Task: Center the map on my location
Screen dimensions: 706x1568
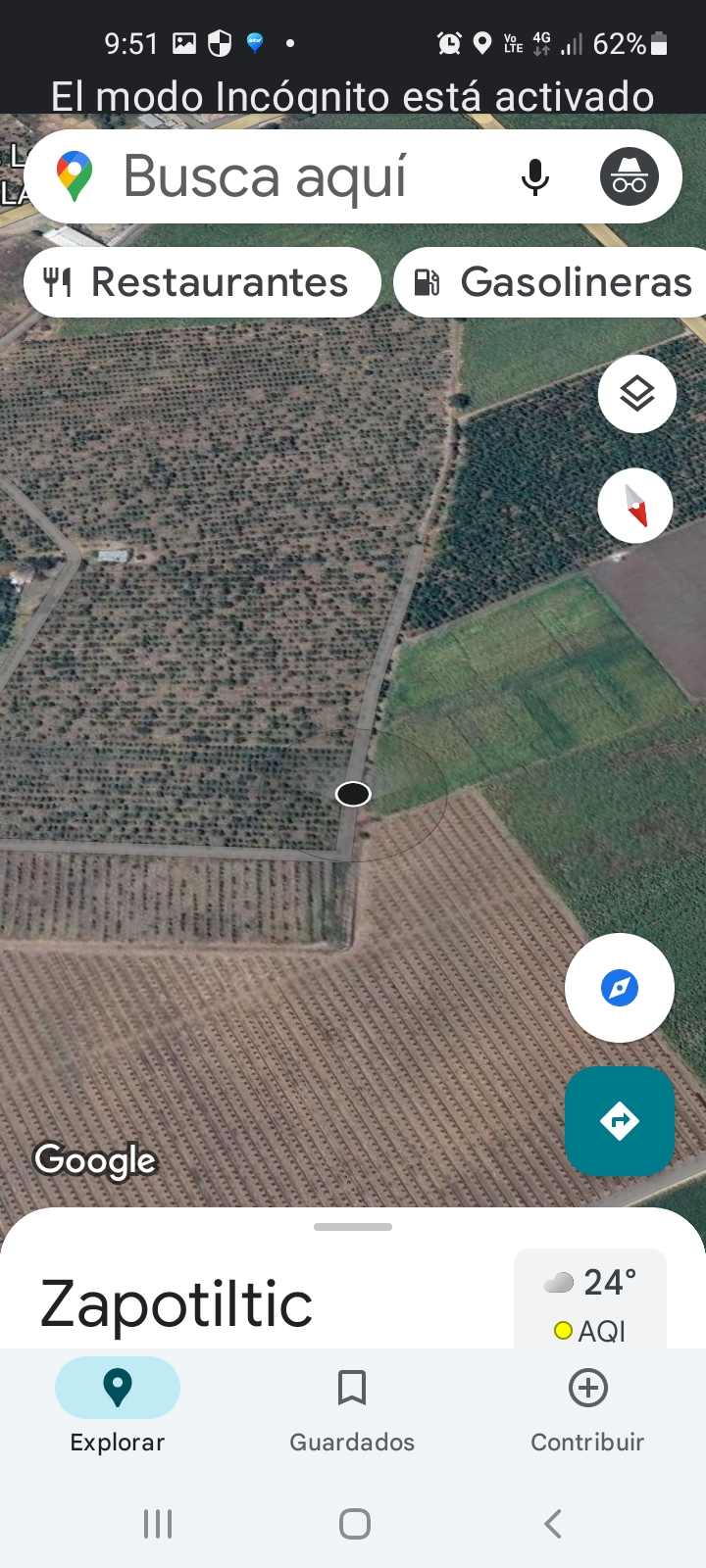Action: coord(620,988)
